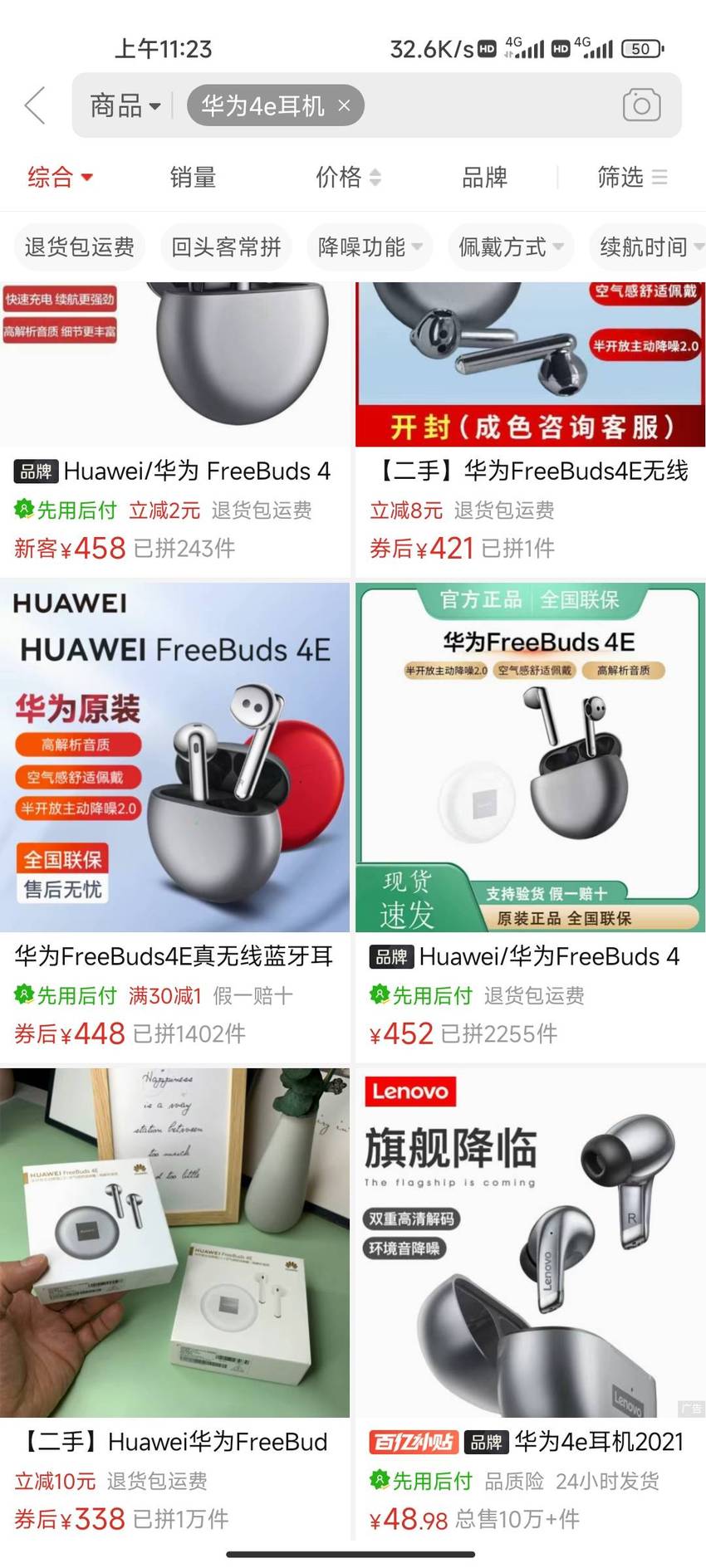
Task: Open the 商品 search type dropdown
Action: point(125,105)
